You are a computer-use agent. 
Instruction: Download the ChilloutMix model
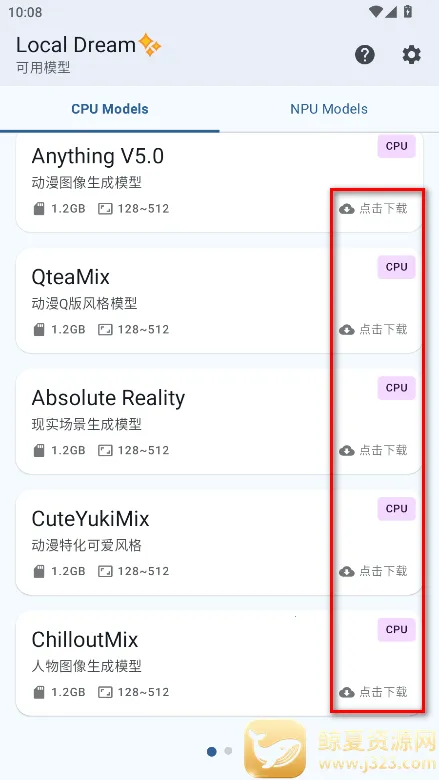373,692
